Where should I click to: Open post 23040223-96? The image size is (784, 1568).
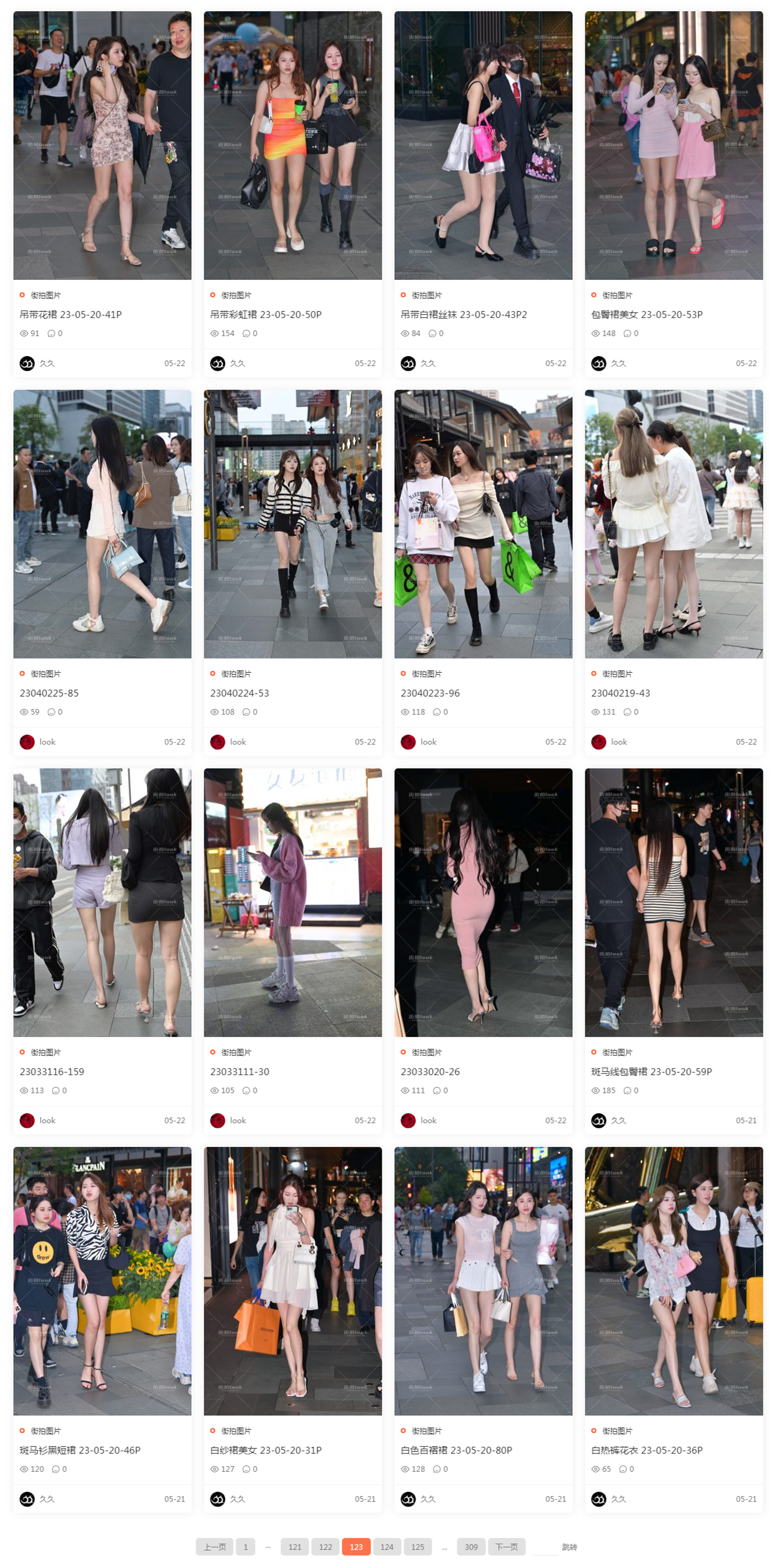click(430, 693)
